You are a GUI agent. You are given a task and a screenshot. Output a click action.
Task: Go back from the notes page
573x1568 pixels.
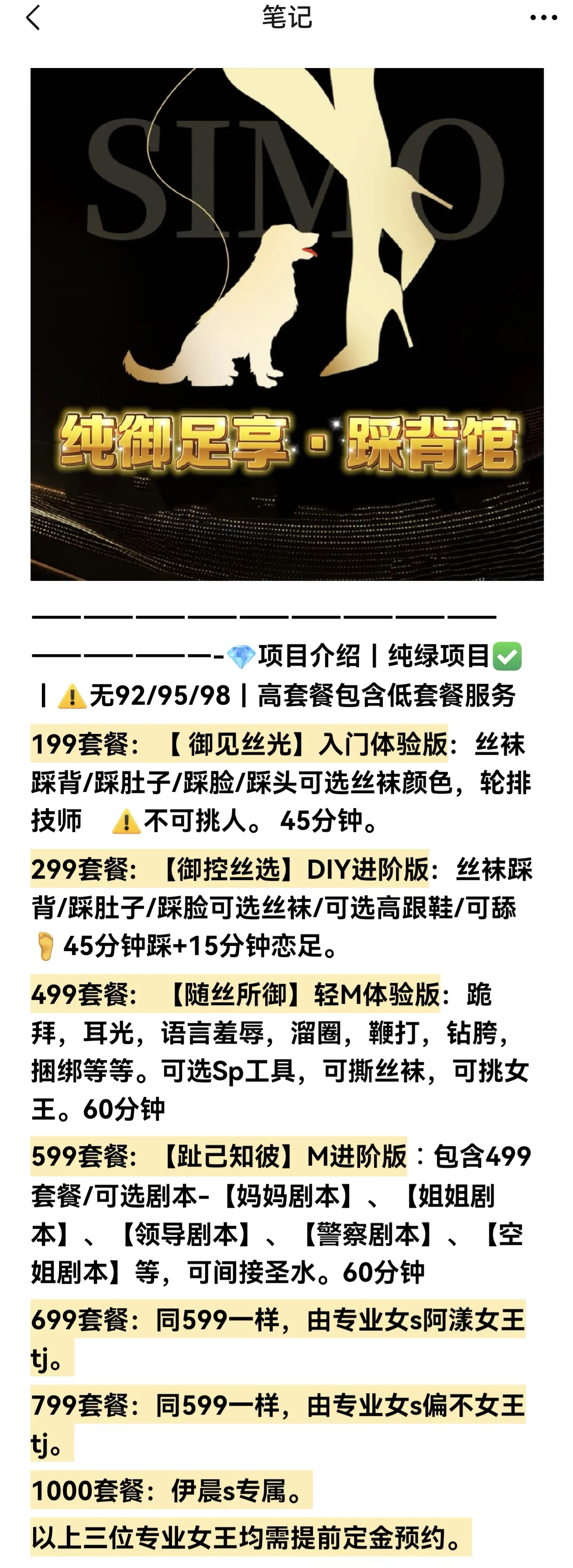click(x=33, y=17)
